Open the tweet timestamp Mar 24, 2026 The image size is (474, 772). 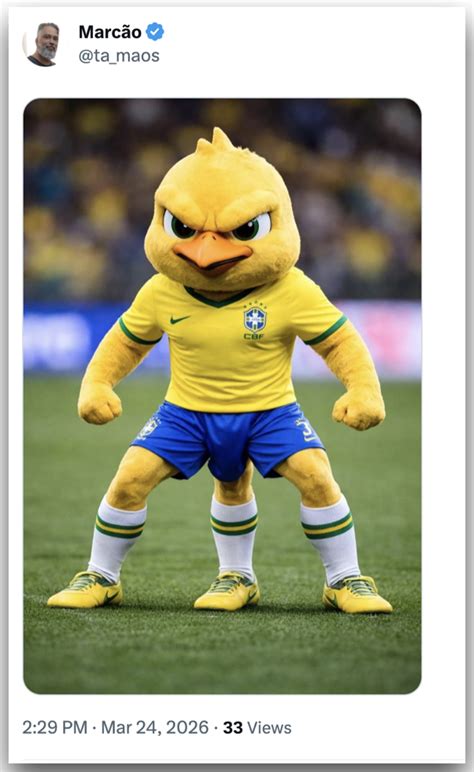[155, 727]
